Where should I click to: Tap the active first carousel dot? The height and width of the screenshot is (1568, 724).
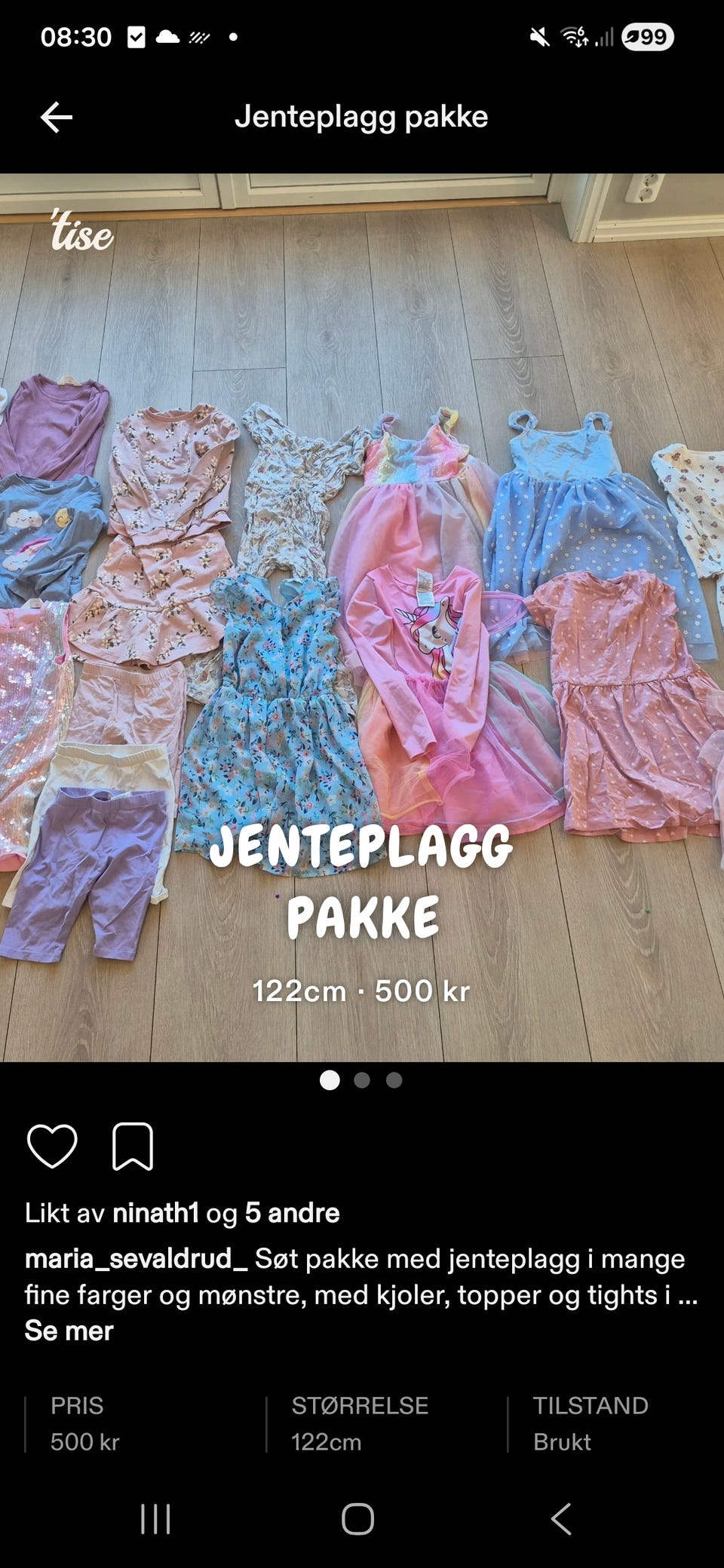tap(330, 1081)
